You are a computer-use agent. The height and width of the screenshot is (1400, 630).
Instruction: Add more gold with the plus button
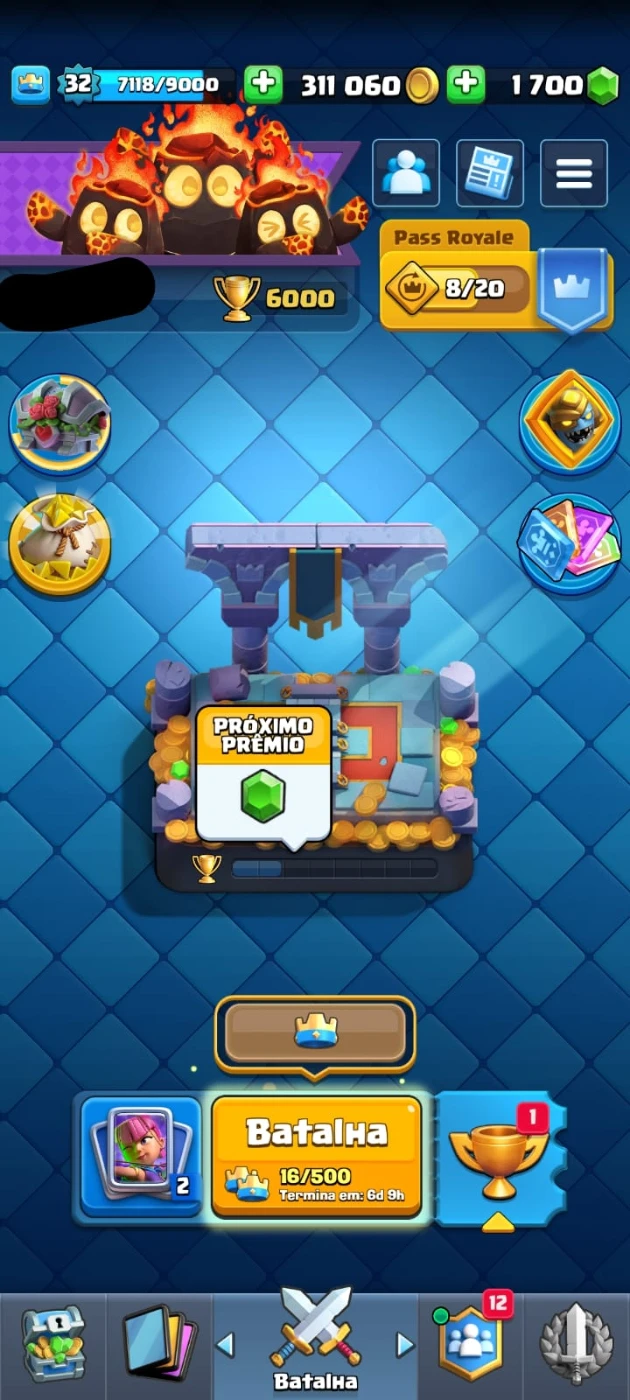click(264, 85)
